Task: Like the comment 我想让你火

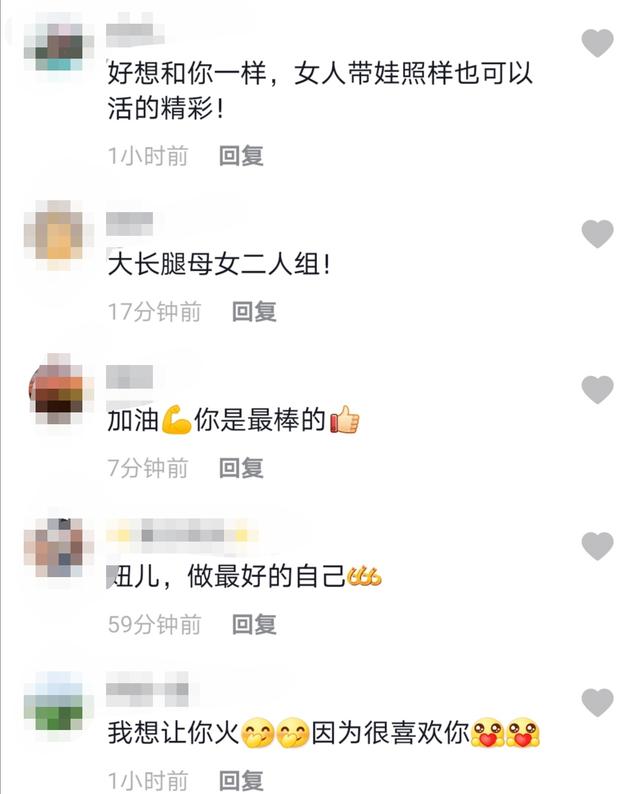Action: click(x=597, y=702)
